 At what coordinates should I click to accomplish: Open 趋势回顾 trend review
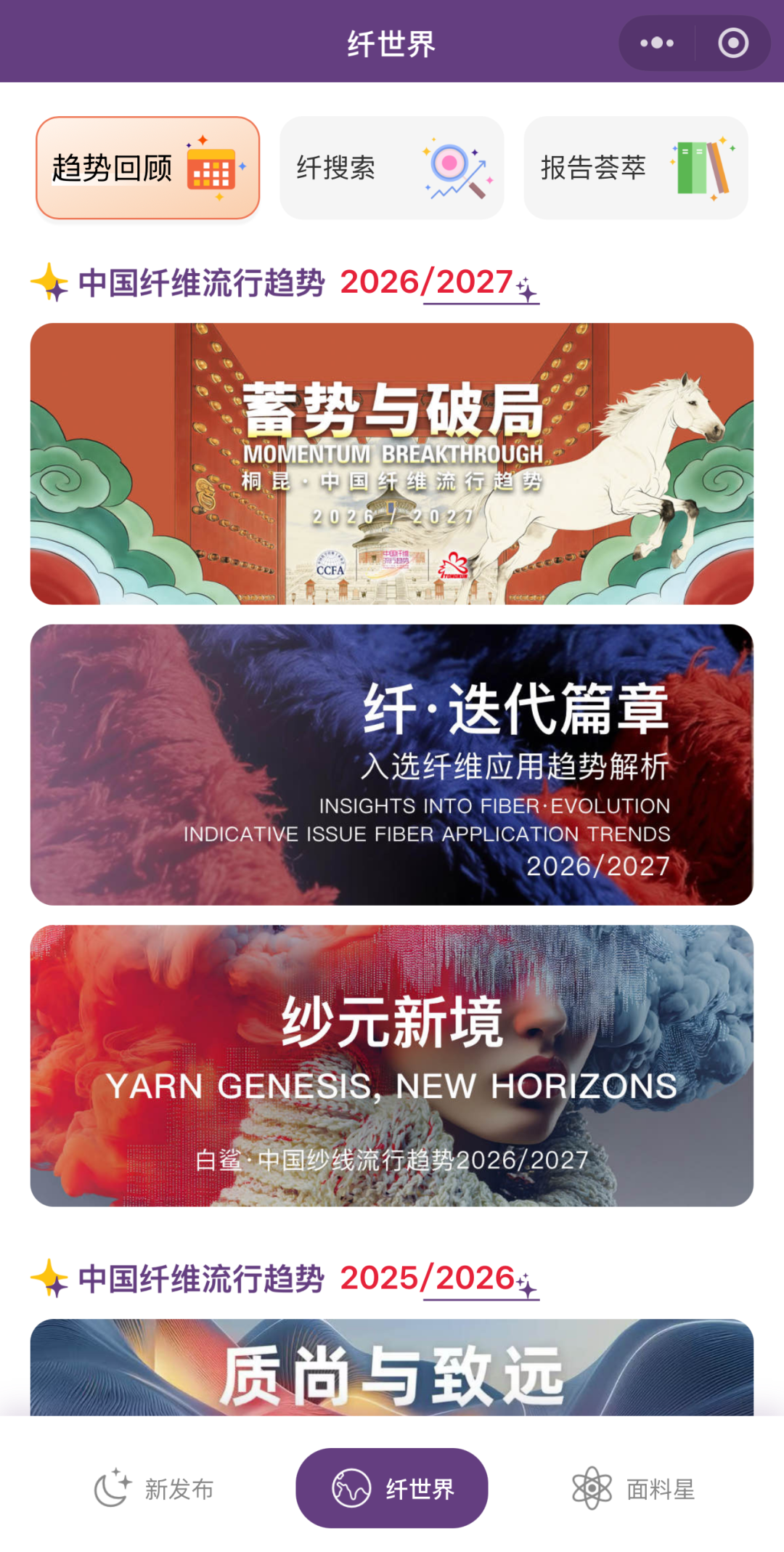tap(148, 168)
